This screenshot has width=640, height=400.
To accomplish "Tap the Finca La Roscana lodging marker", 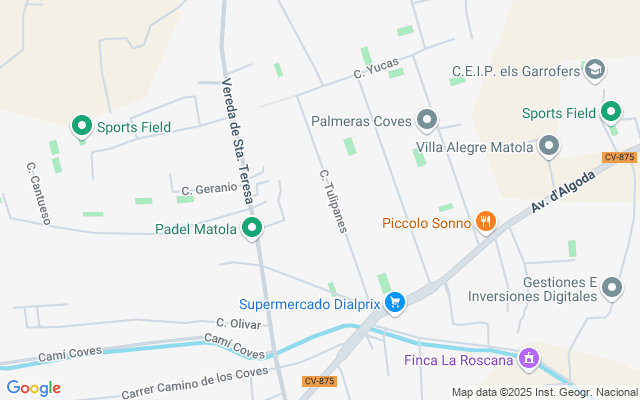I will (x=529, y=358).
